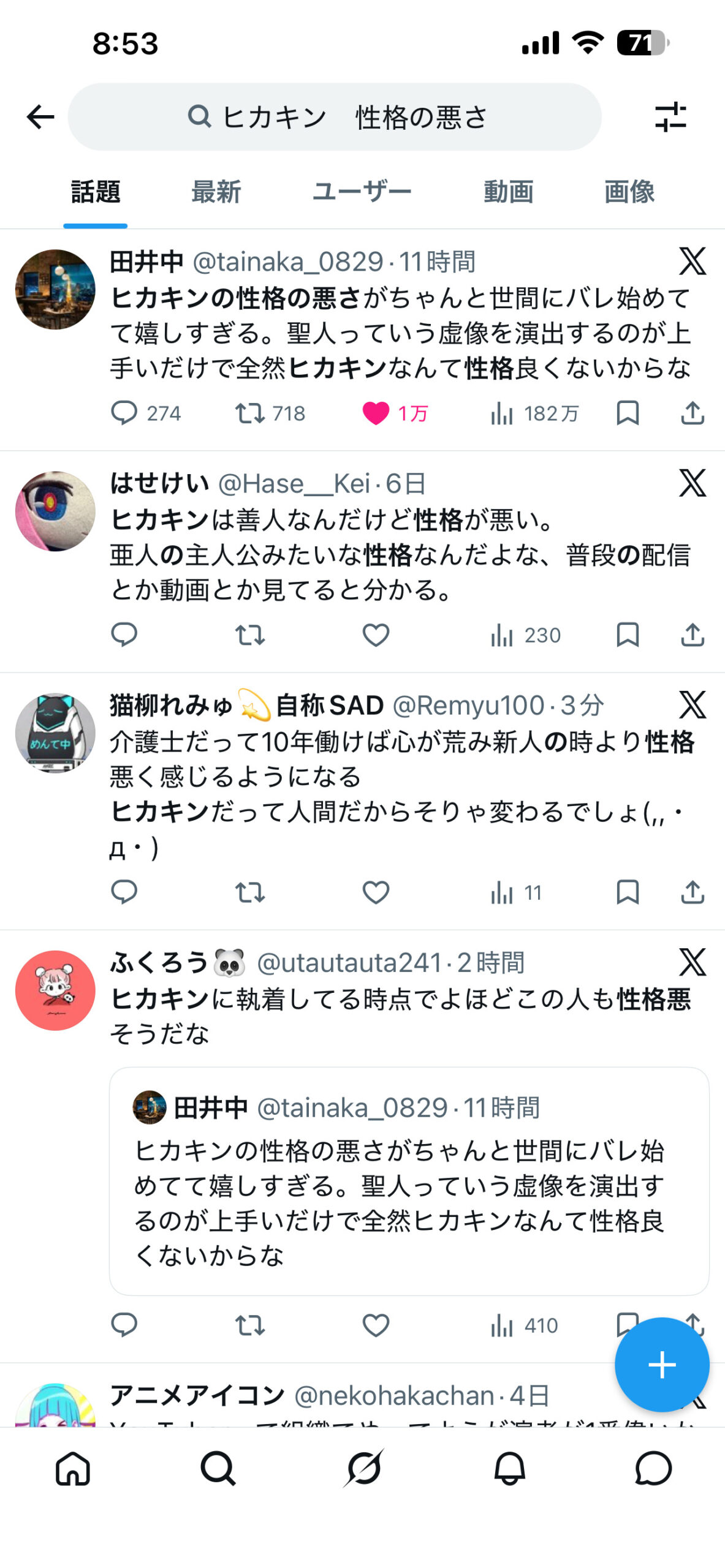The width and height of the screenshot is (725, 1568).
Task: Open the search filter settings icon
Action: point(670,117)
